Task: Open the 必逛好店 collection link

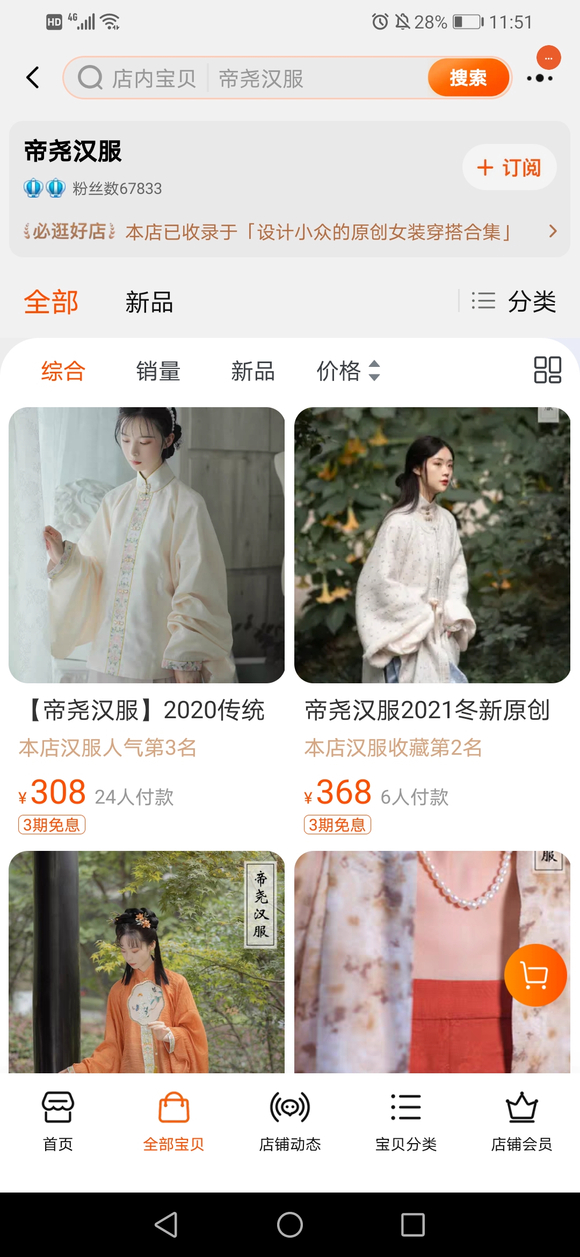Action: (289, 232)
